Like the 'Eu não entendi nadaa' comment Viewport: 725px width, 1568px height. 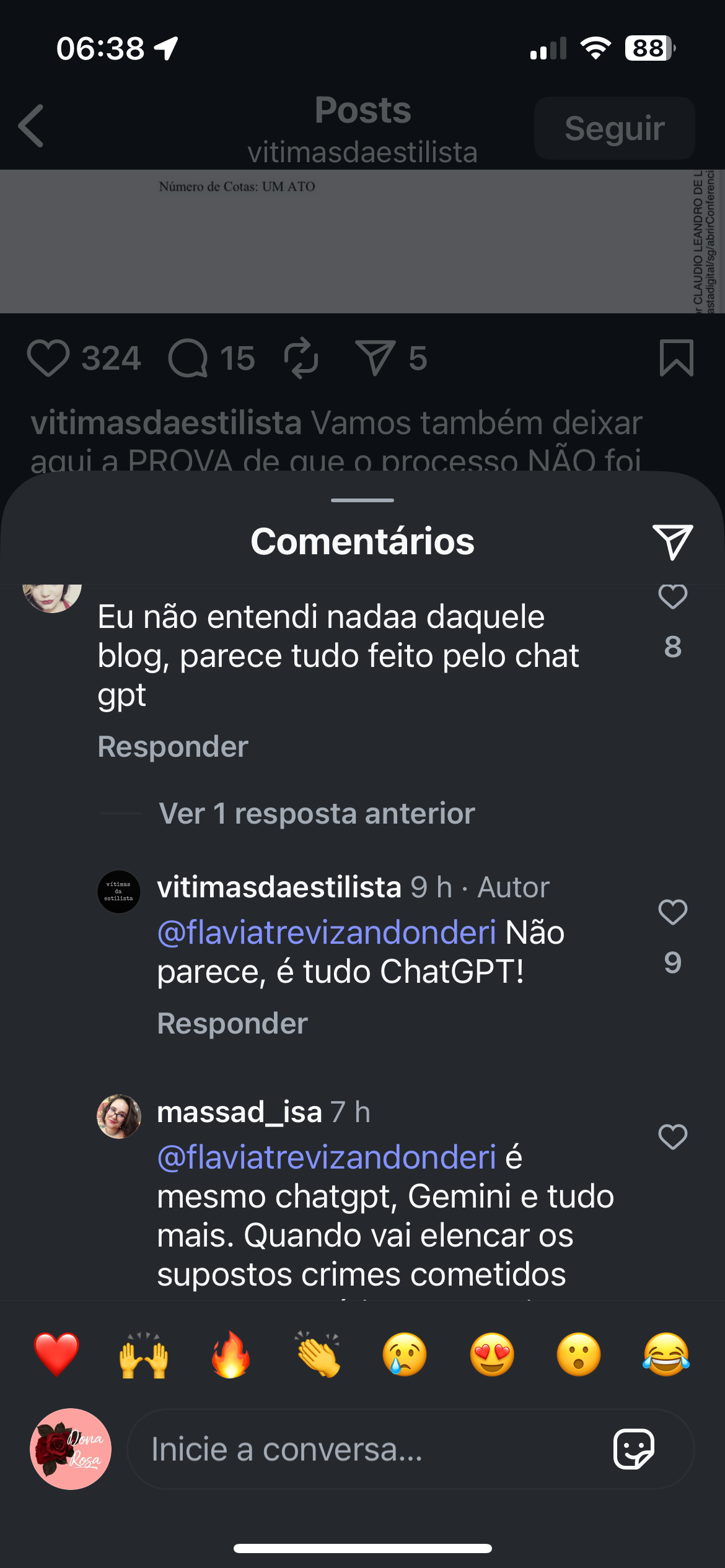[672, 597]
